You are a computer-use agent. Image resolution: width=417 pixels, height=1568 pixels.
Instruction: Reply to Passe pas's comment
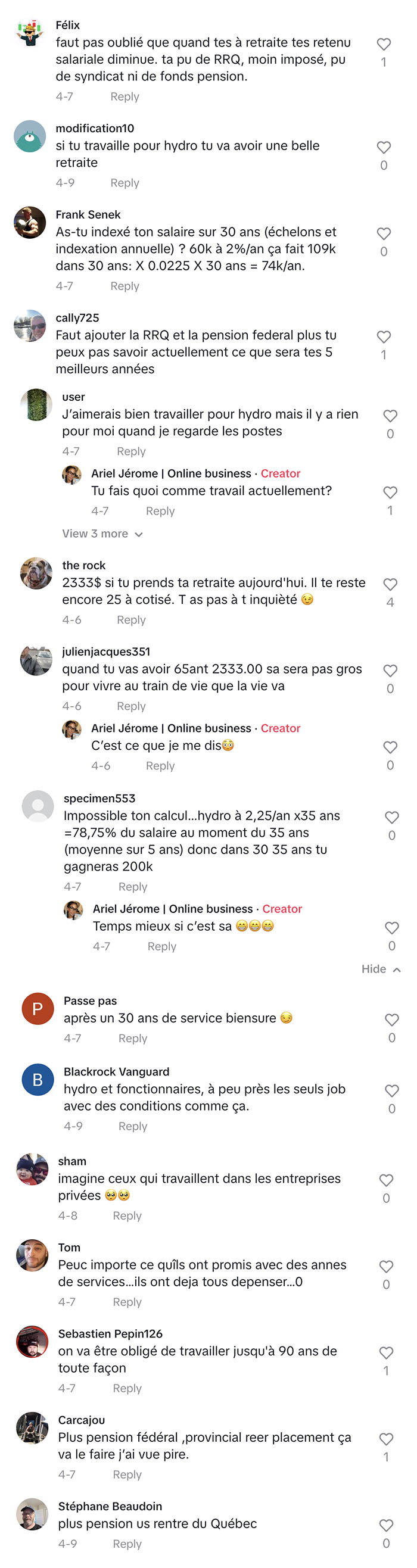click(x=133, y=1039)
